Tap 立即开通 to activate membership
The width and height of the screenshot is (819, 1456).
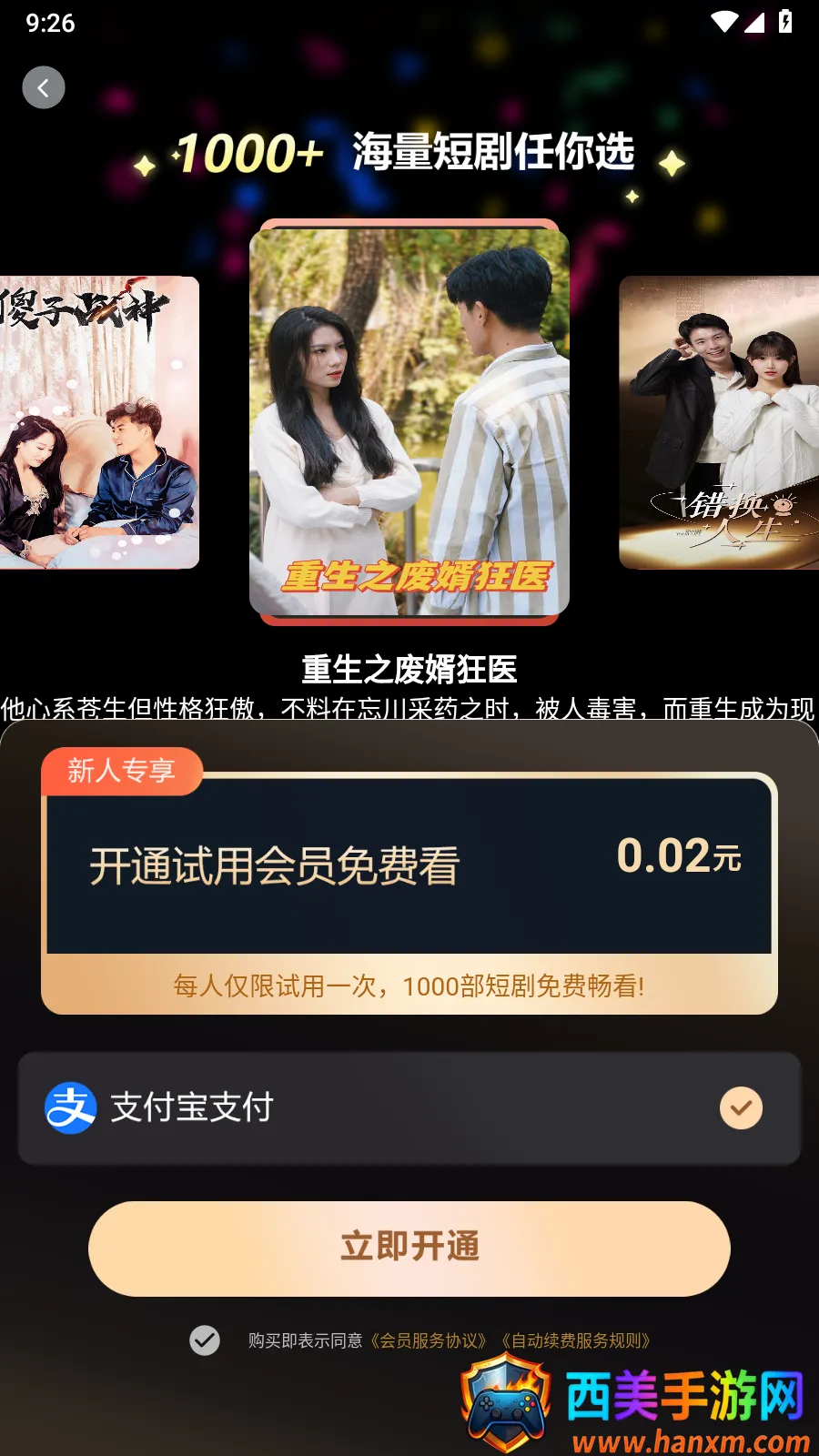[x=409, y=1248]
